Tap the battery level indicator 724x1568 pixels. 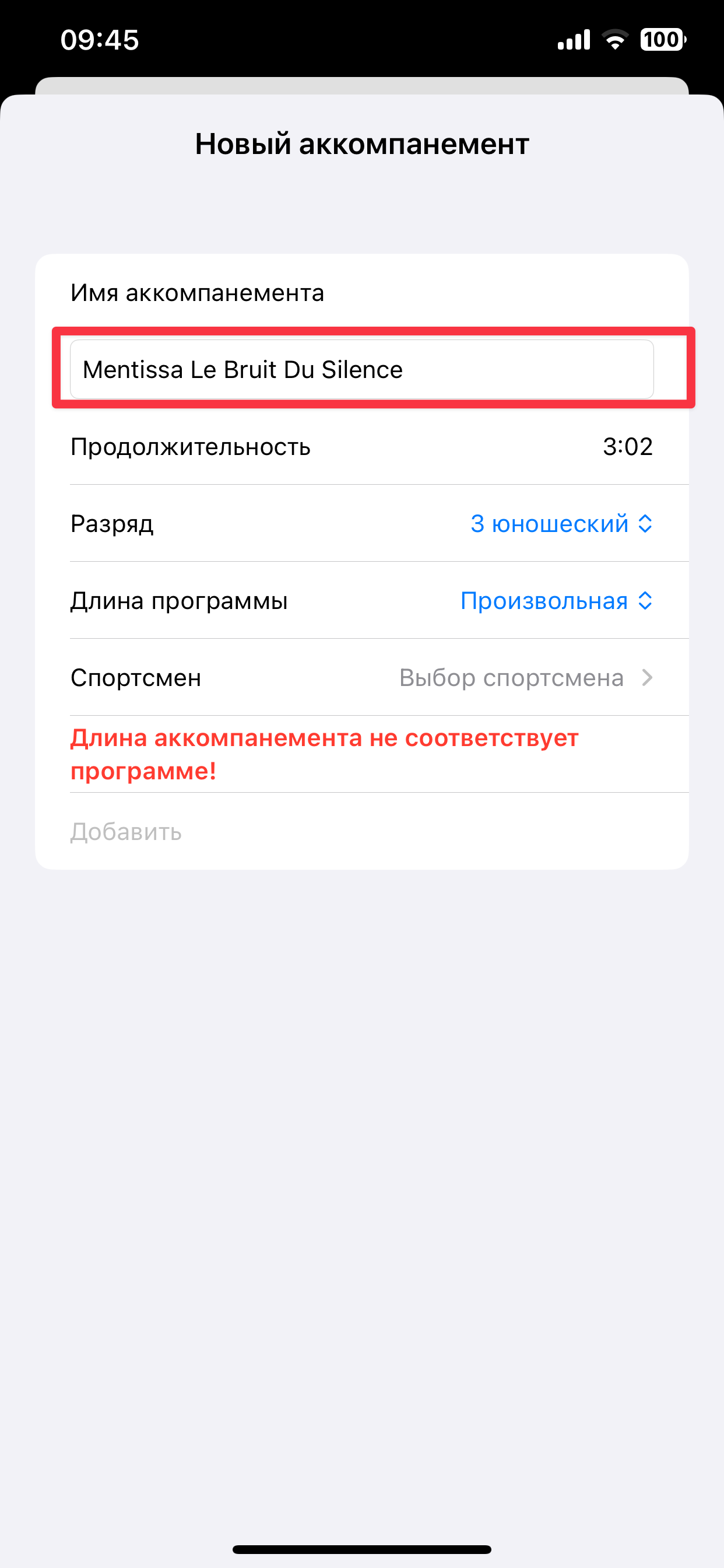point(663,38)
